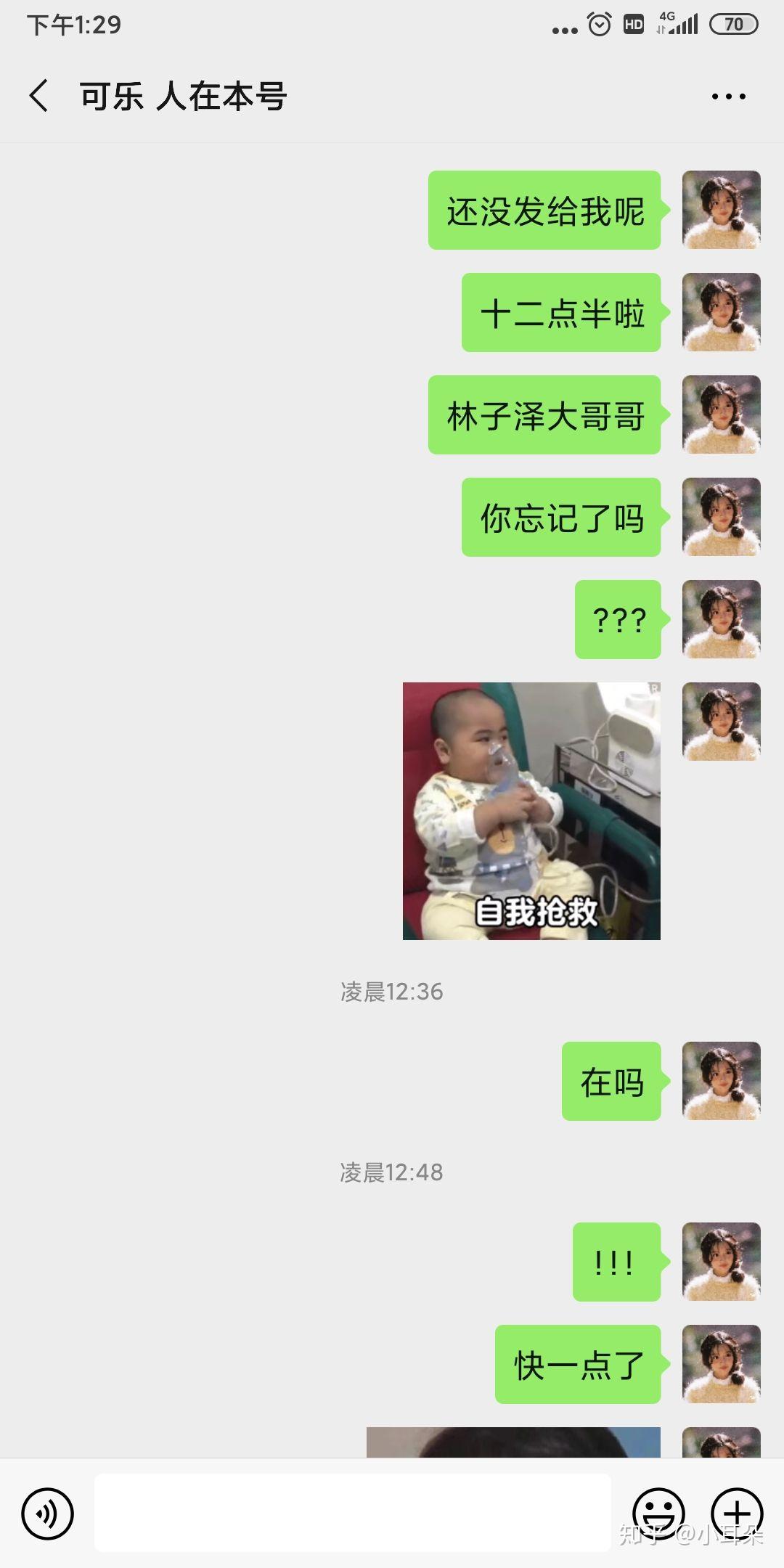
Task: Open the 自我抢救 sticker image
Action: coord(531,811)
